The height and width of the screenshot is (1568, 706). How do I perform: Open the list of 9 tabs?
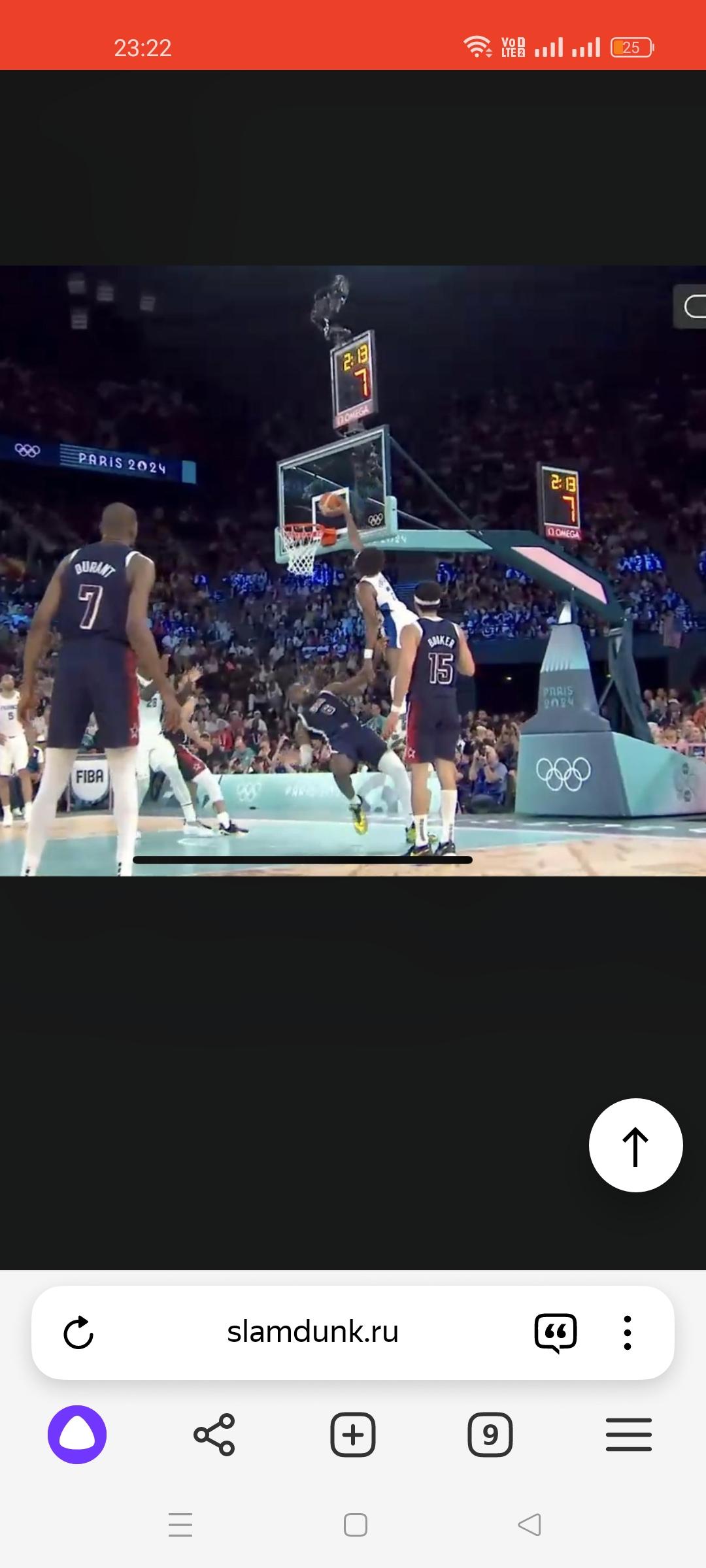pos(490,1435)
